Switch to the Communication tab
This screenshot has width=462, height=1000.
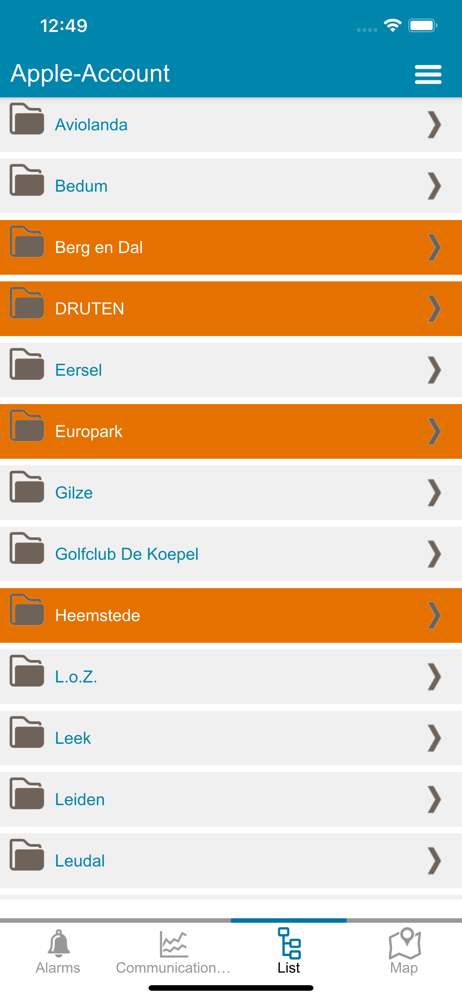click(x=173, y=953)
